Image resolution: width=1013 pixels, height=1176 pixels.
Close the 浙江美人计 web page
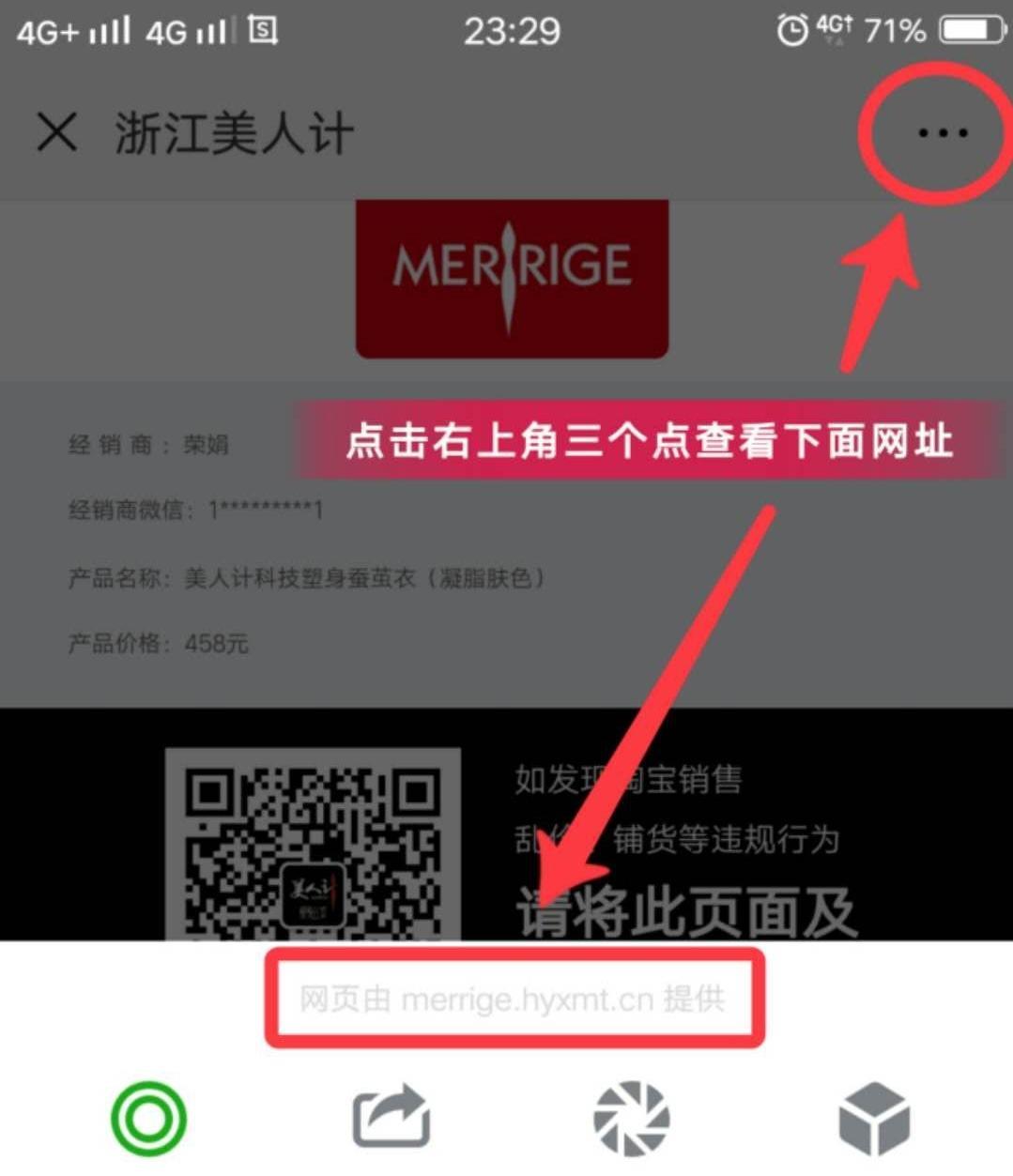coord(56,132)
